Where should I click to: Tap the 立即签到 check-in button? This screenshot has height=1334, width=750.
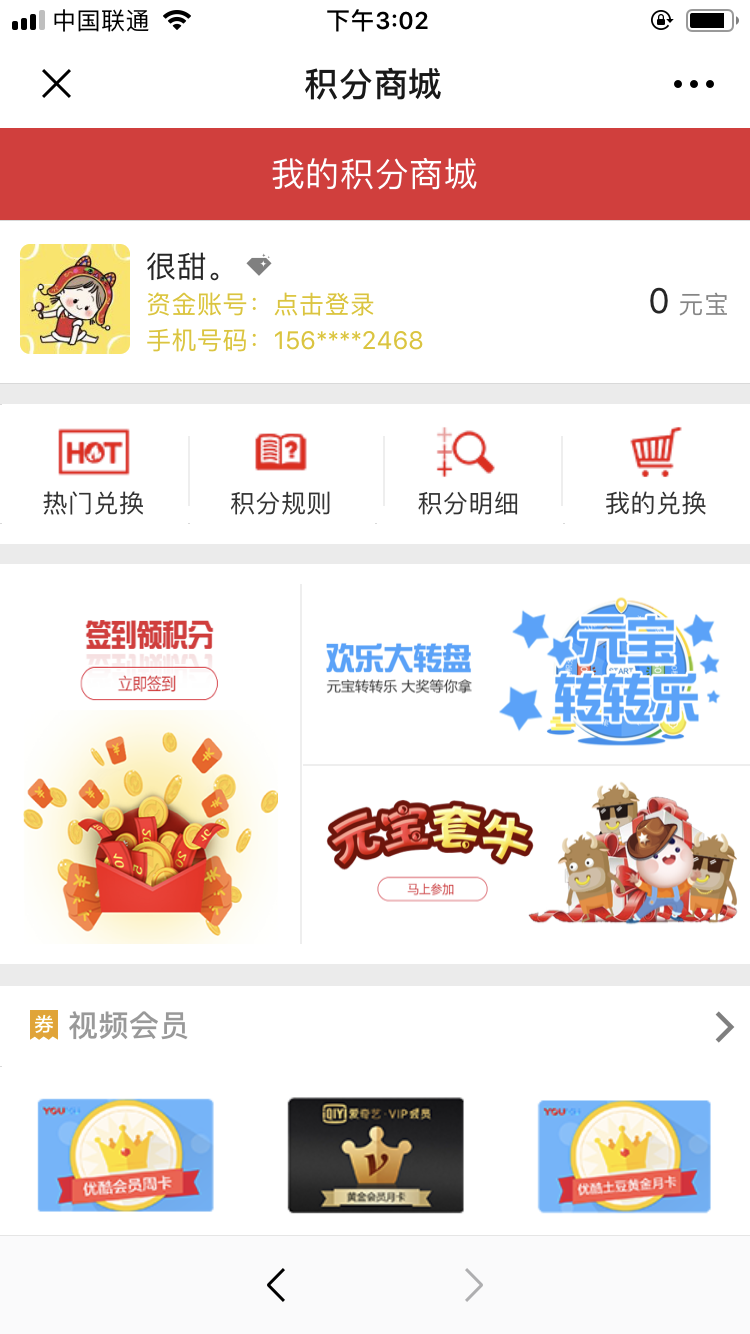[x=148, y=684]
